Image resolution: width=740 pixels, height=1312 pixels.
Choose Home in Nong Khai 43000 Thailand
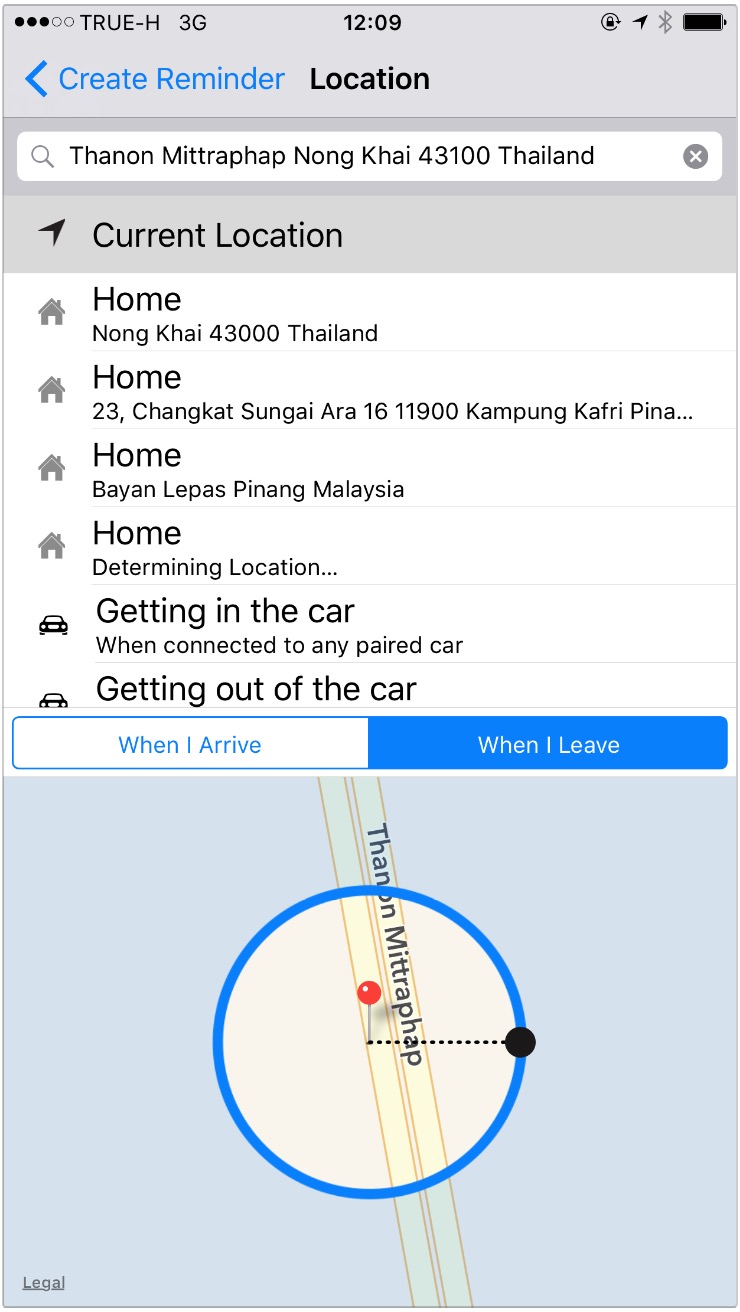tap(370, 313)
